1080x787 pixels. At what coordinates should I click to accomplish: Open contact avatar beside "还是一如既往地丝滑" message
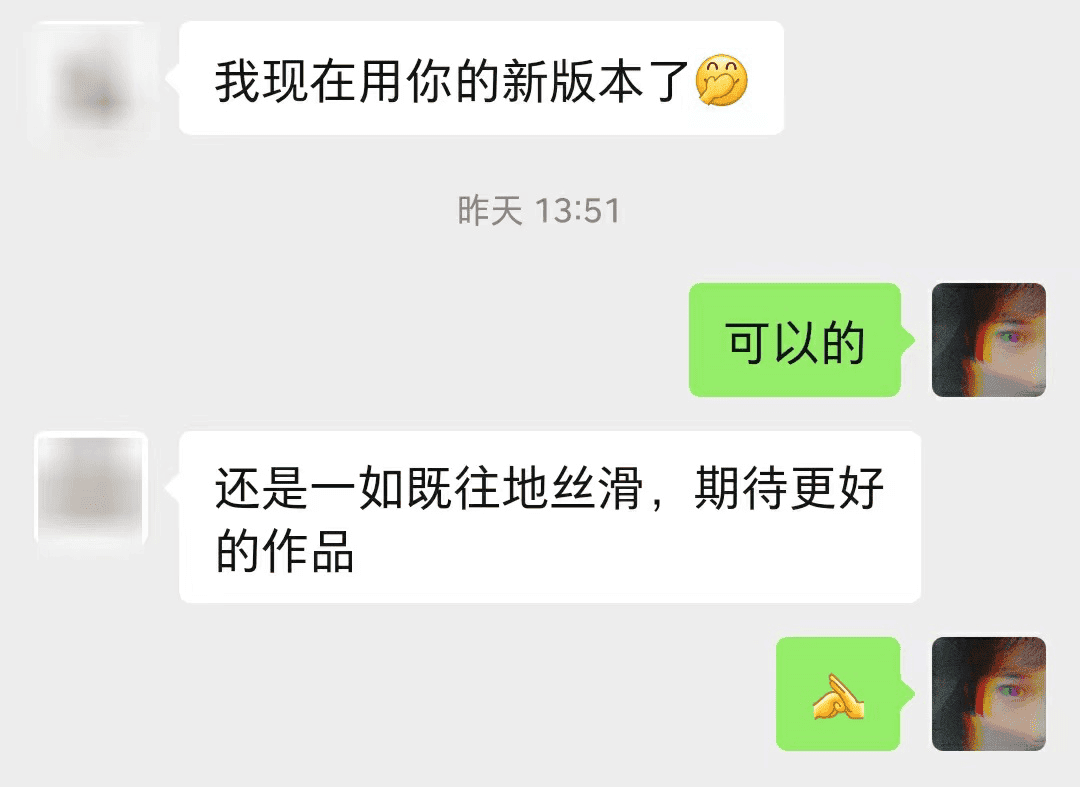click(x=91, y=488)
